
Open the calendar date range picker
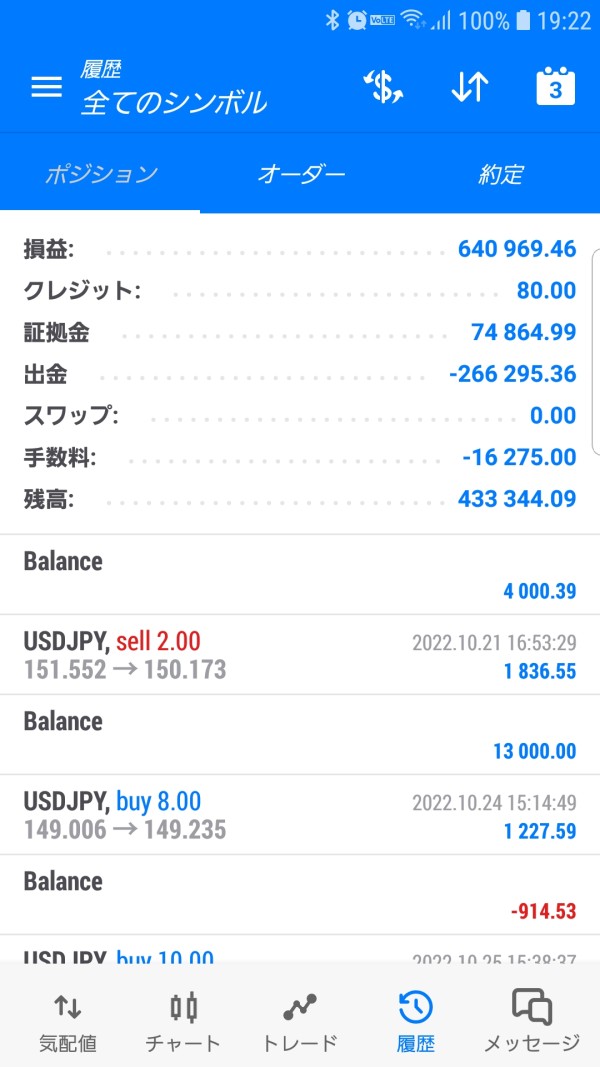[x=556, y=87]
